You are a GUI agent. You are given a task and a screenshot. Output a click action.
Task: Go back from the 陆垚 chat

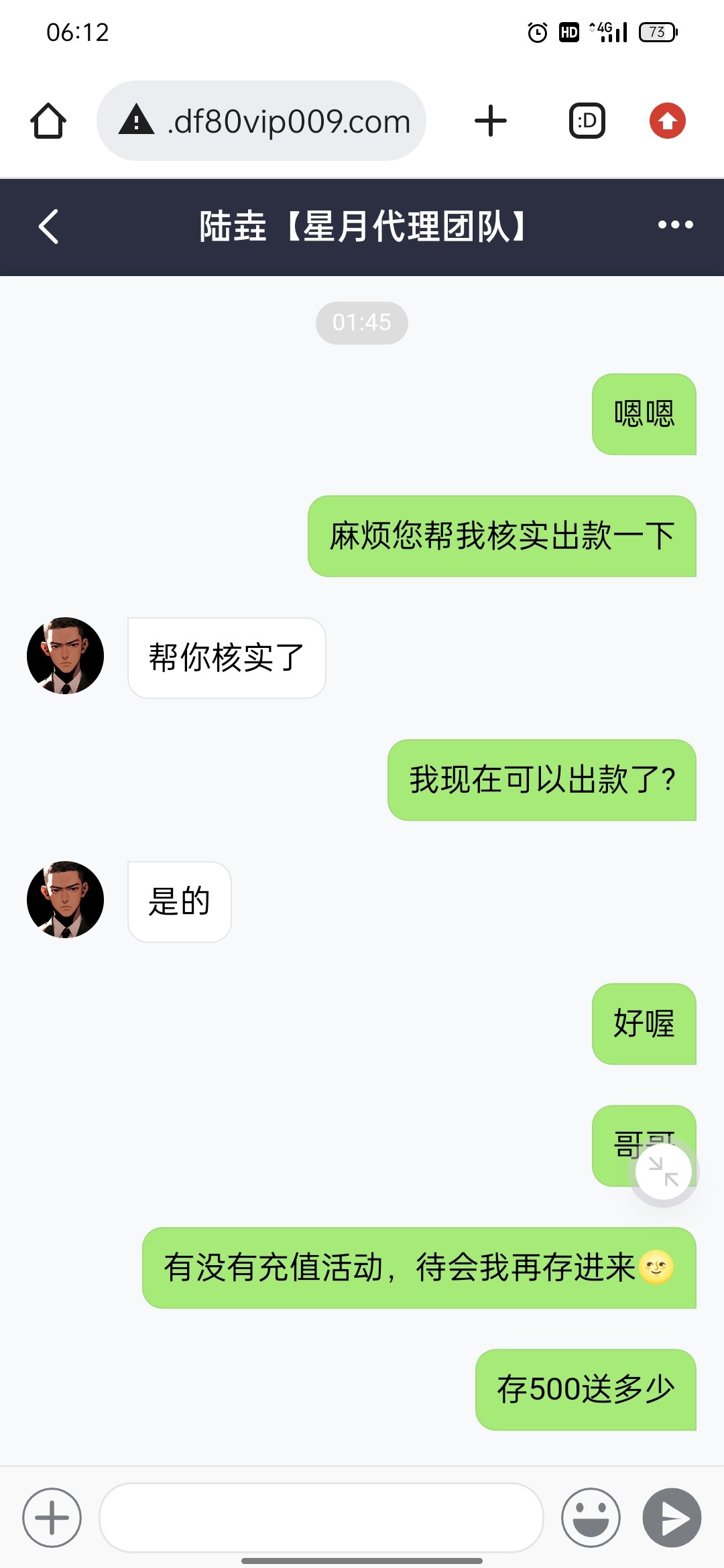coord(48,226)
